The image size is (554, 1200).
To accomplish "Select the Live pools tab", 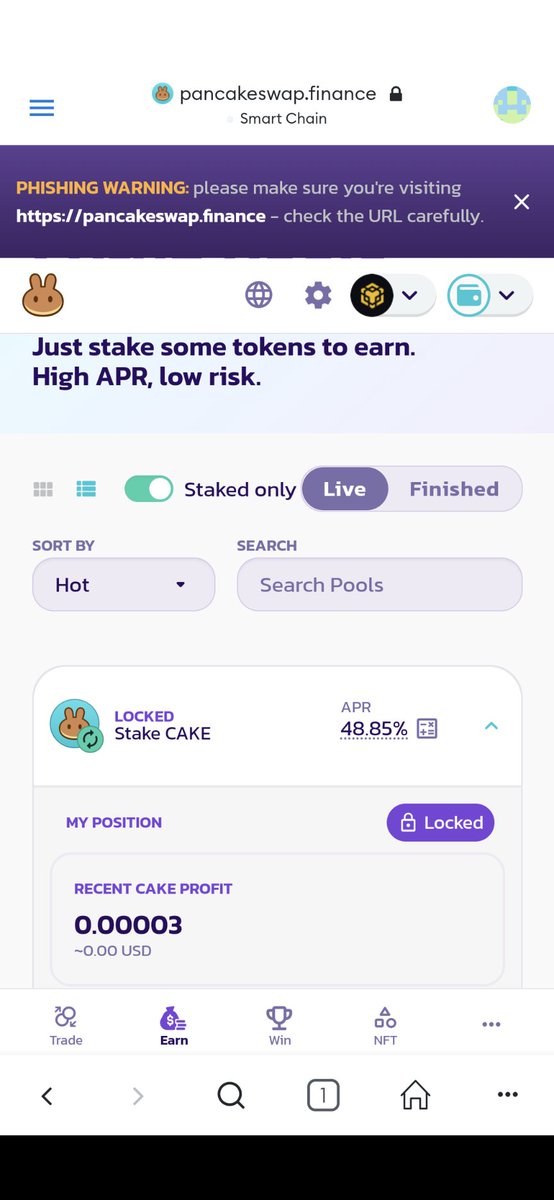I will tap(344, 489).
